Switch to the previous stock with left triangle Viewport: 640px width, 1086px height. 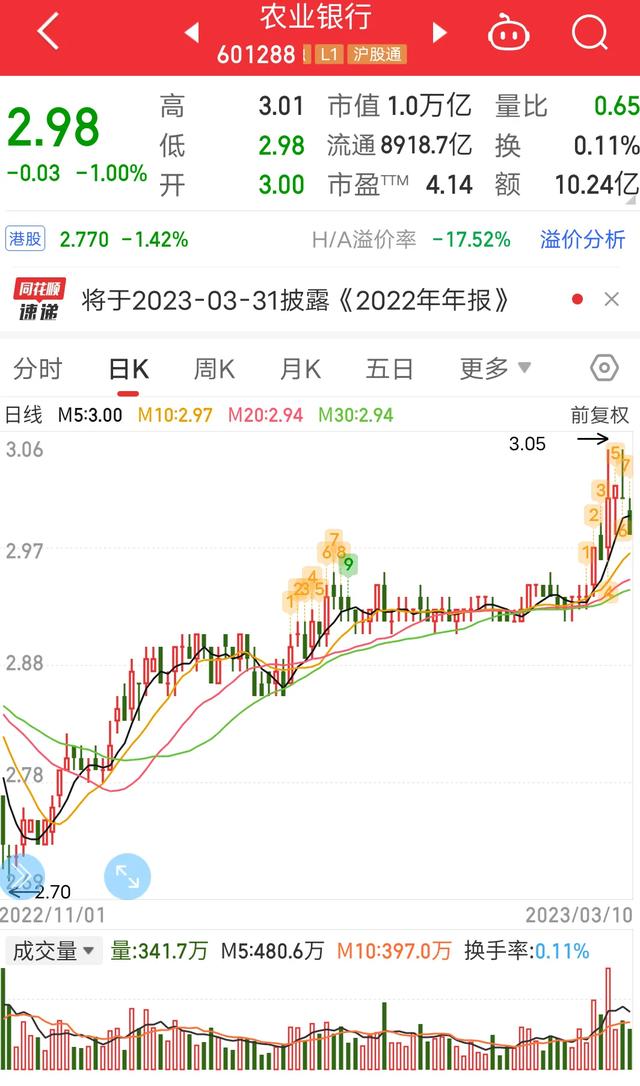tap(192, 32)
